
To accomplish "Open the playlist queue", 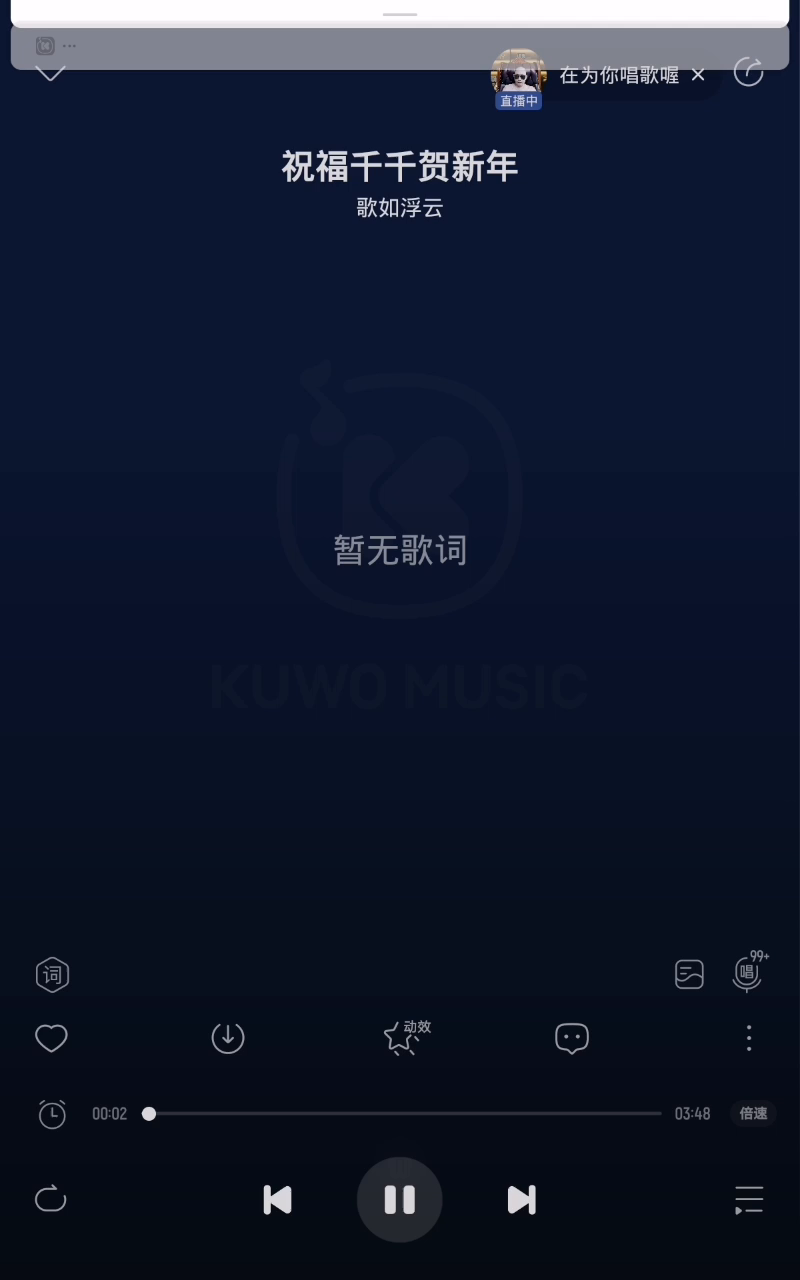I will 748,1199.
